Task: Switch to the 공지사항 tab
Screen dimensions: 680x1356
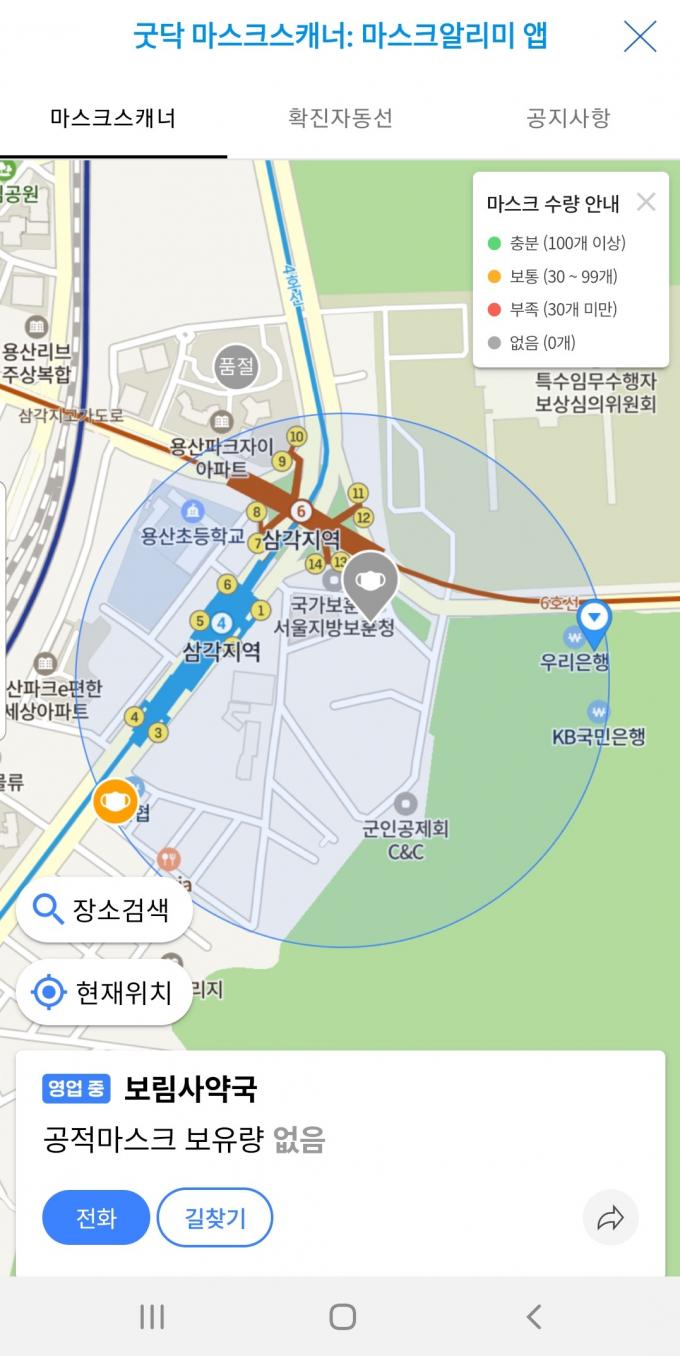Action: [x=567, y=118]
